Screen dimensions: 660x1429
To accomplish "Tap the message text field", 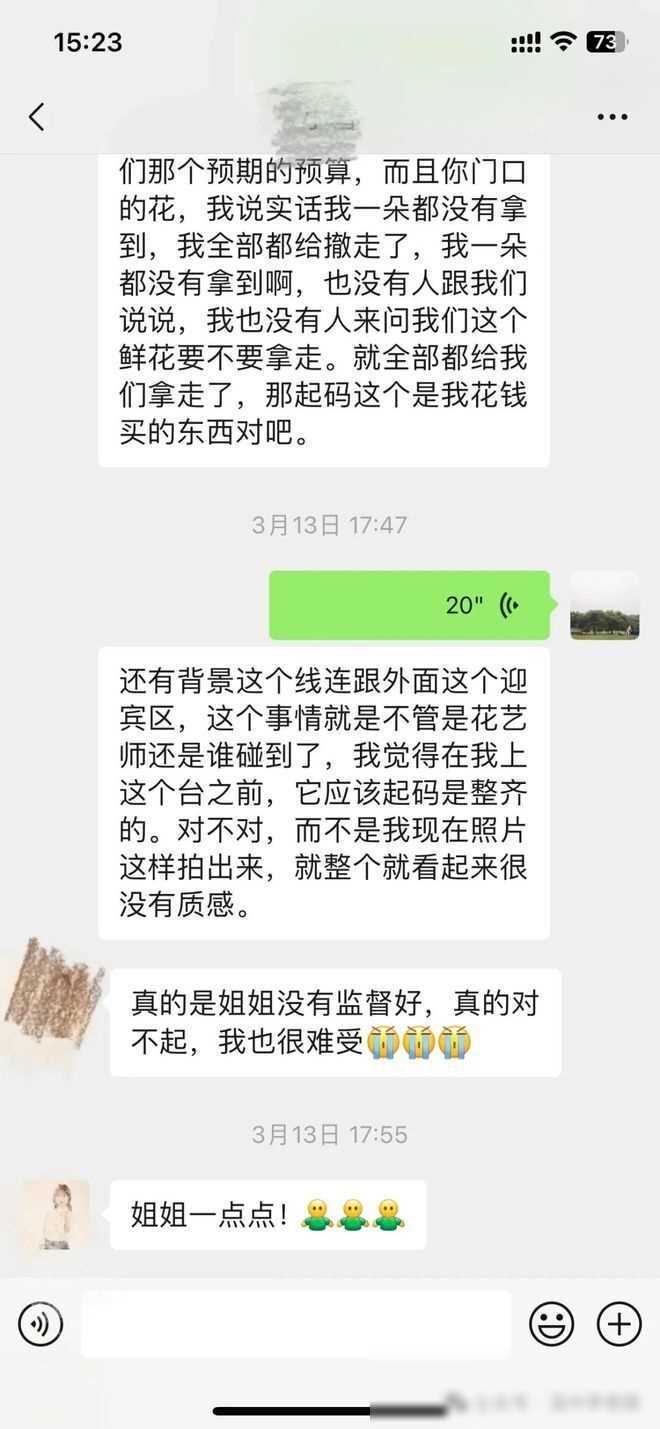I will [x=295, y=1324].
